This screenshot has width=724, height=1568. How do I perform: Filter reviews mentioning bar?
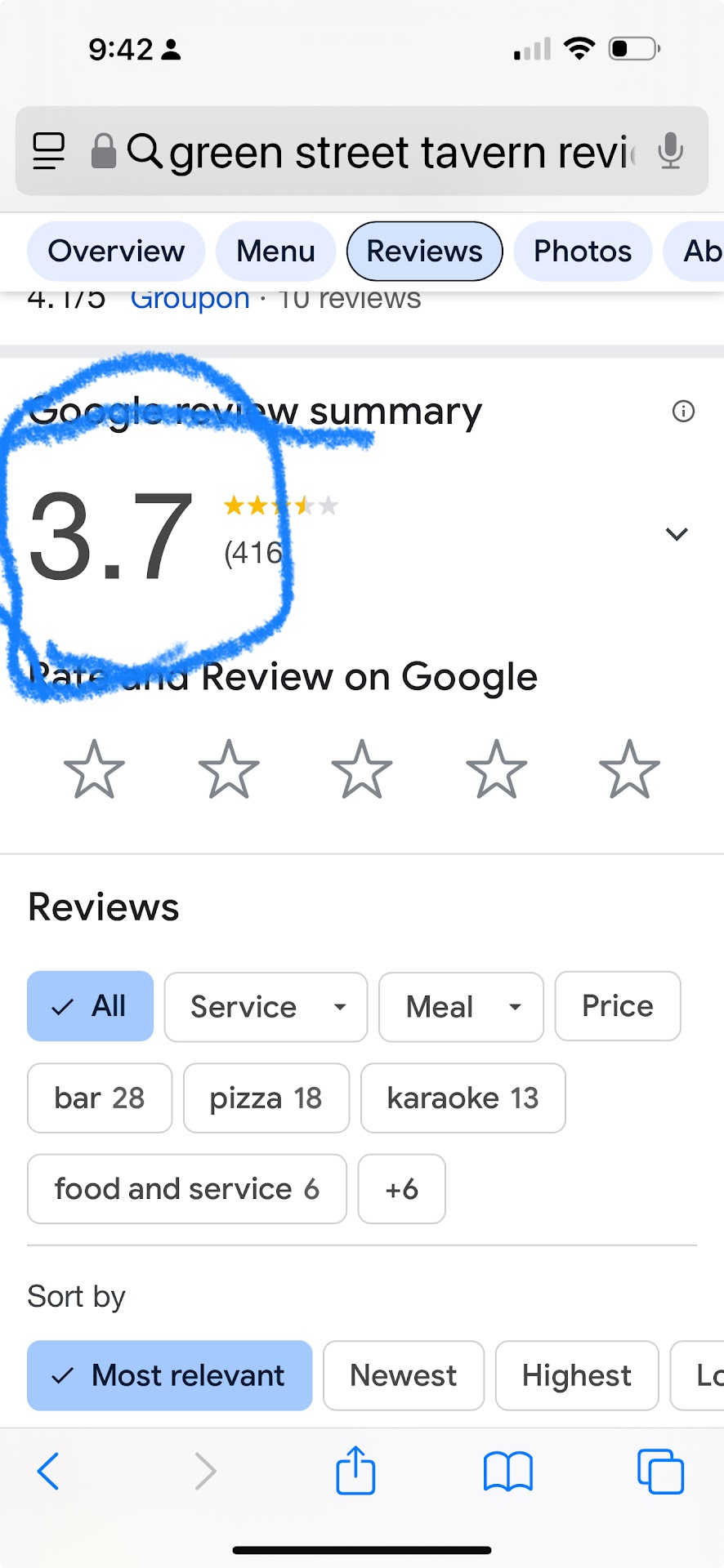pyautogui.click(x=100, y=1098)
